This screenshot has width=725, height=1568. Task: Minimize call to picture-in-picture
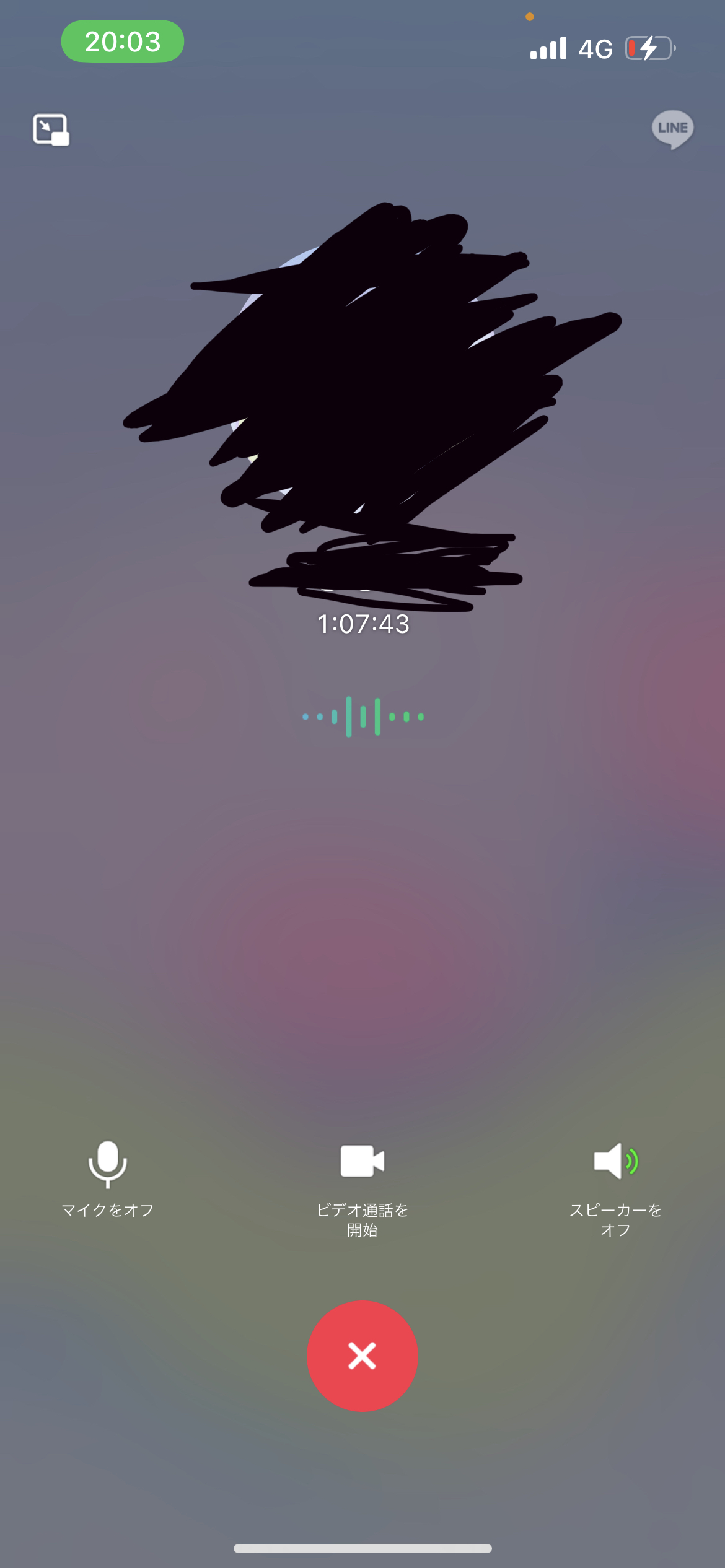51,129
